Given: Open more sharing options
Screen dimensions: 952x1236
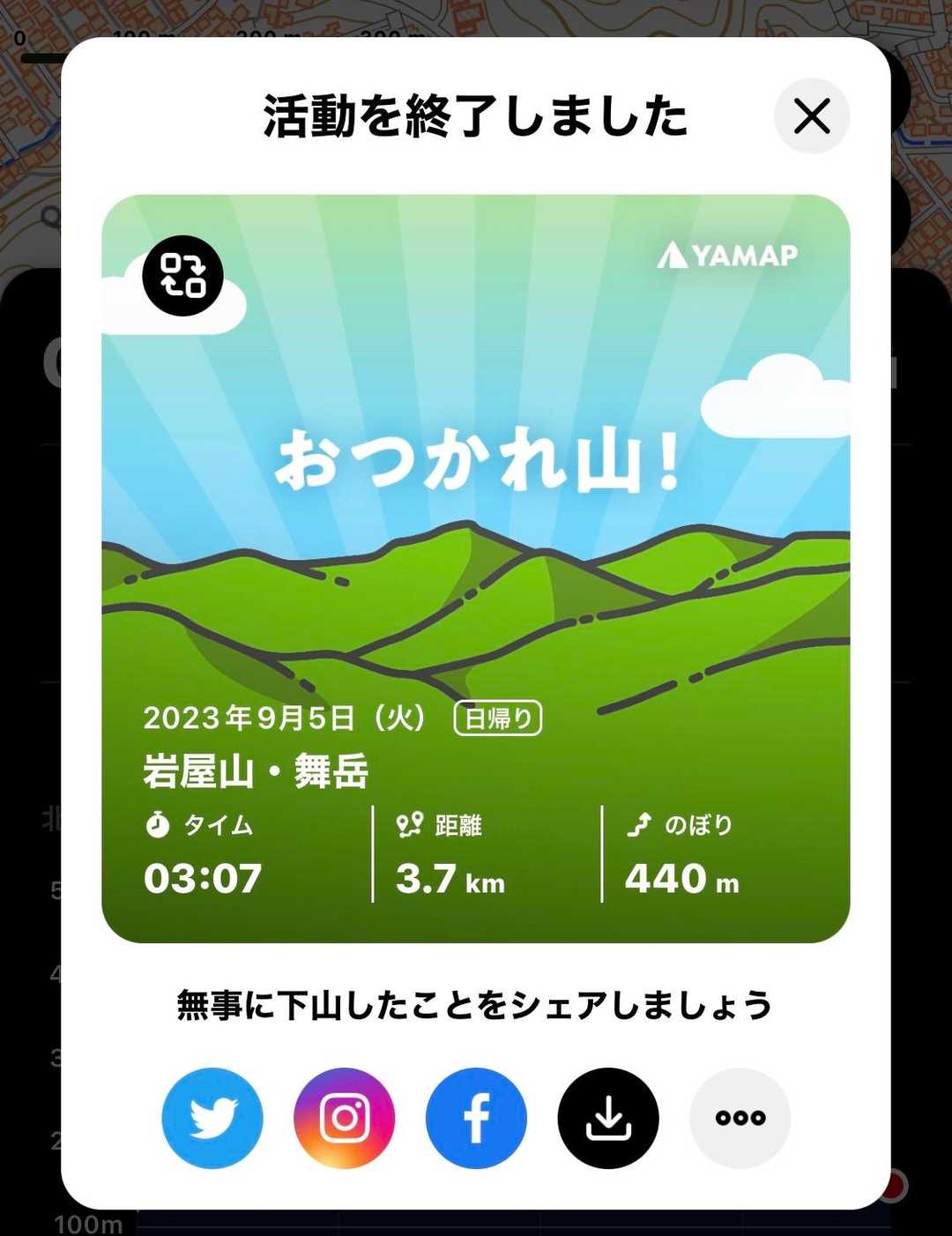Looking at the screenshot, I should point(740,1118).
